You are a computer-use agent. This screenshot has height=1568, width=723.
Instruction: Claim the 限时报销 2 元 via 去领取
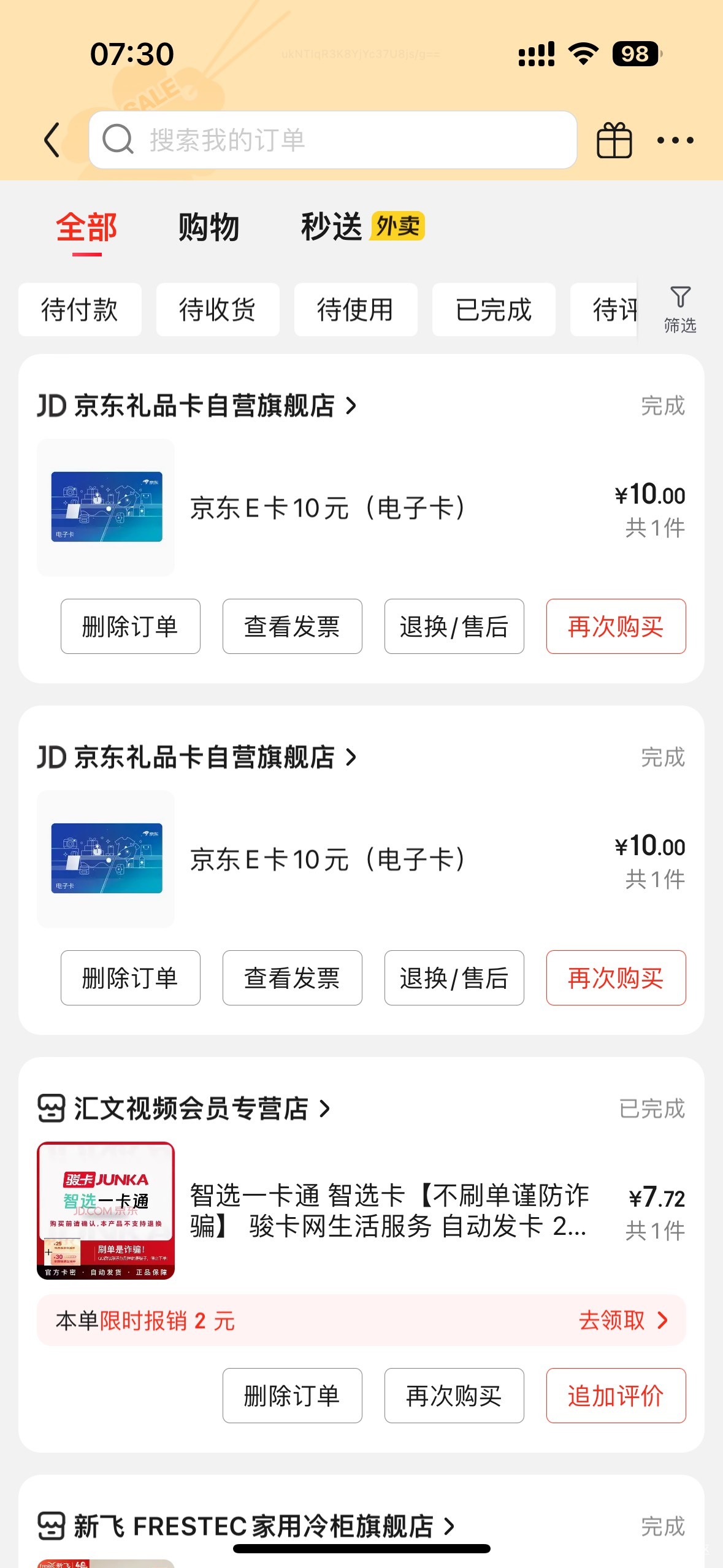(x=622, y=1320)
